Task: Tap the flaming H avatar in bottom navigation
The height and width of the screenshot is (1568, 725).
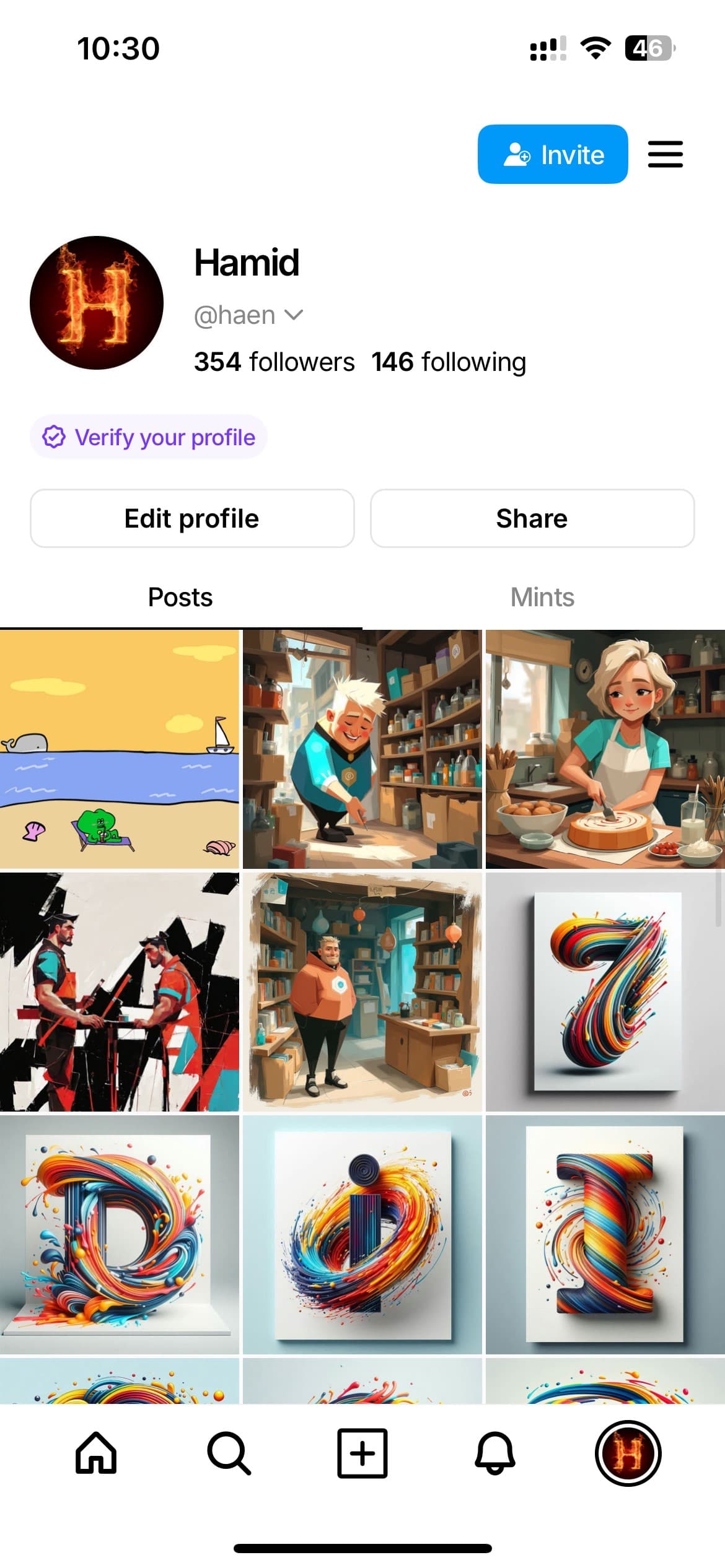Action: click(x=629, y=1452)
